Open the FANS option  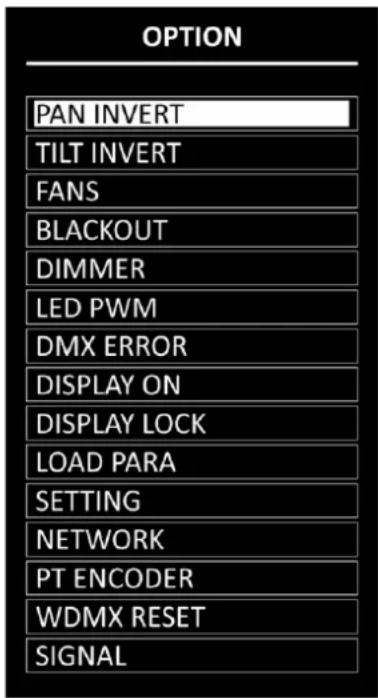click(192, 191)
